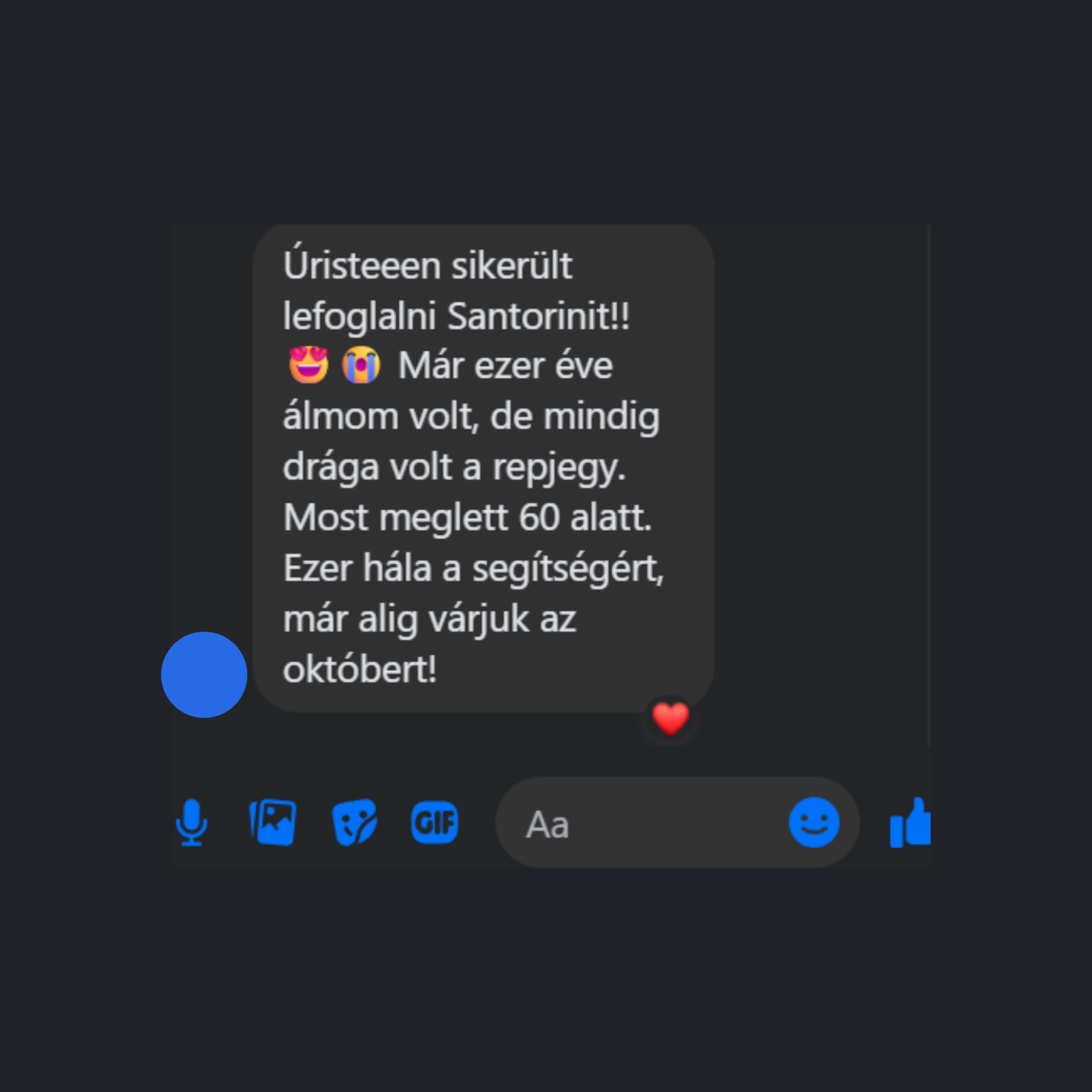This screenshot has width=1092, height=1092.
Task: Attach a photo from the gallery
Action: pos(273,822)
